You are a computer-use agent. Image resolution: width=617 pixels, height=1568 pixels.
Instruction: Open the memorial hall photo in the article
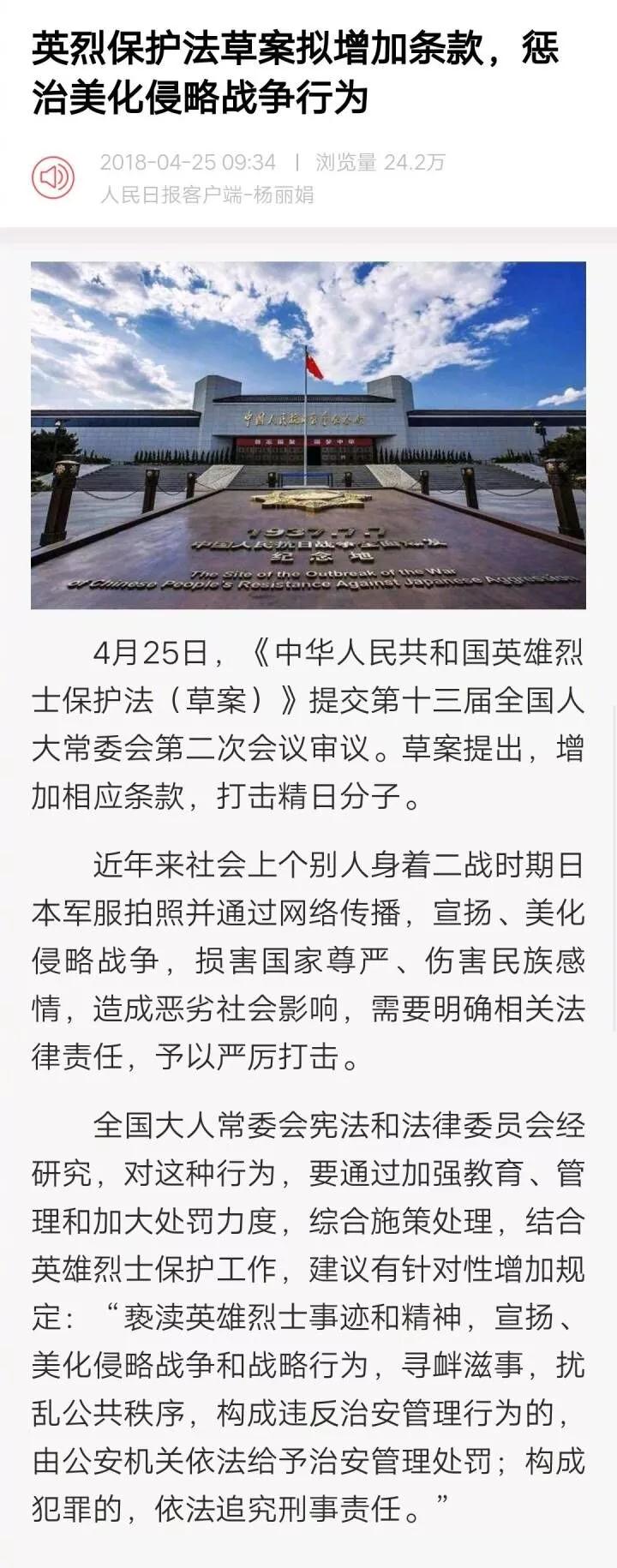pyautogui.click(x=308, y=435)
